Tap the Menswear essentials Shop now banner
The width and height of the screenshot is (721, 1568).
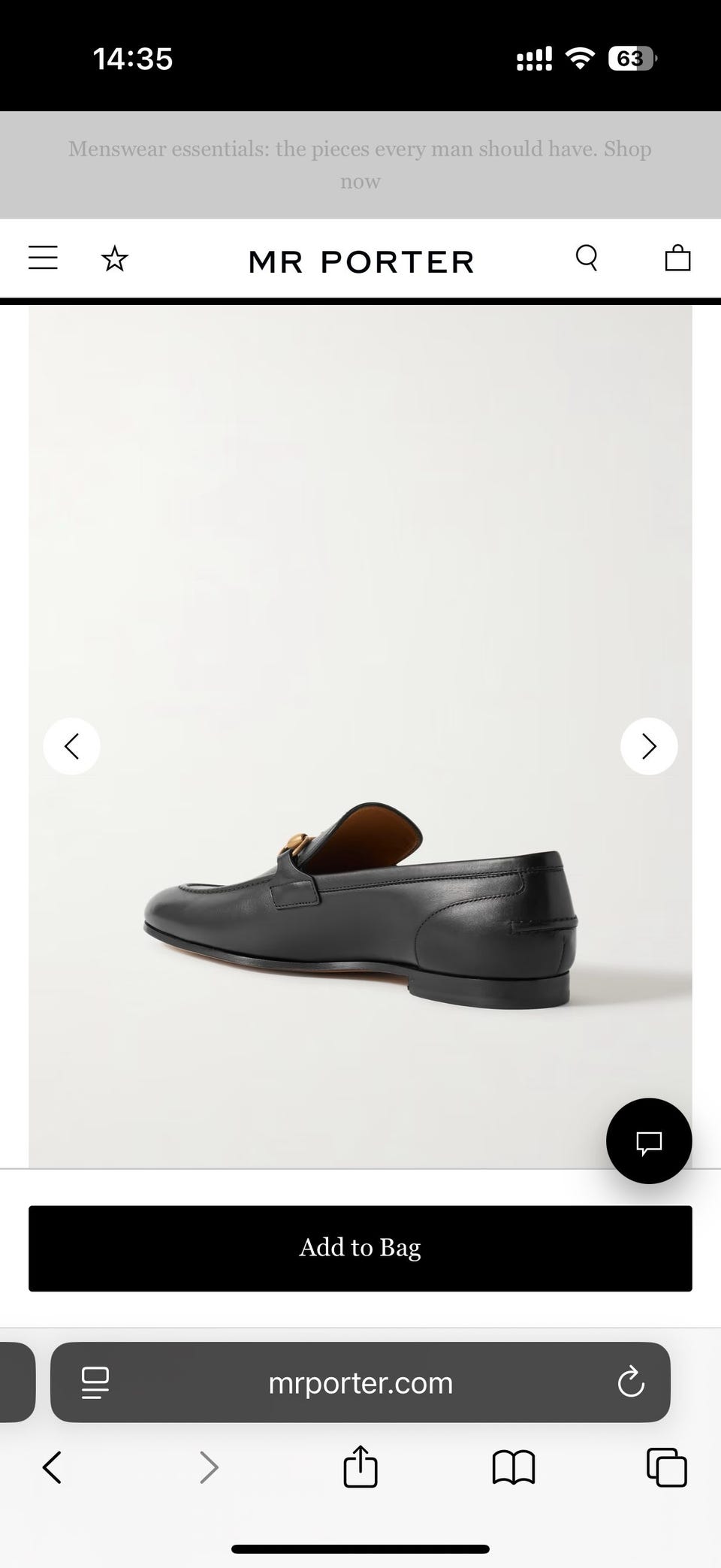click(x=360, y=165)
